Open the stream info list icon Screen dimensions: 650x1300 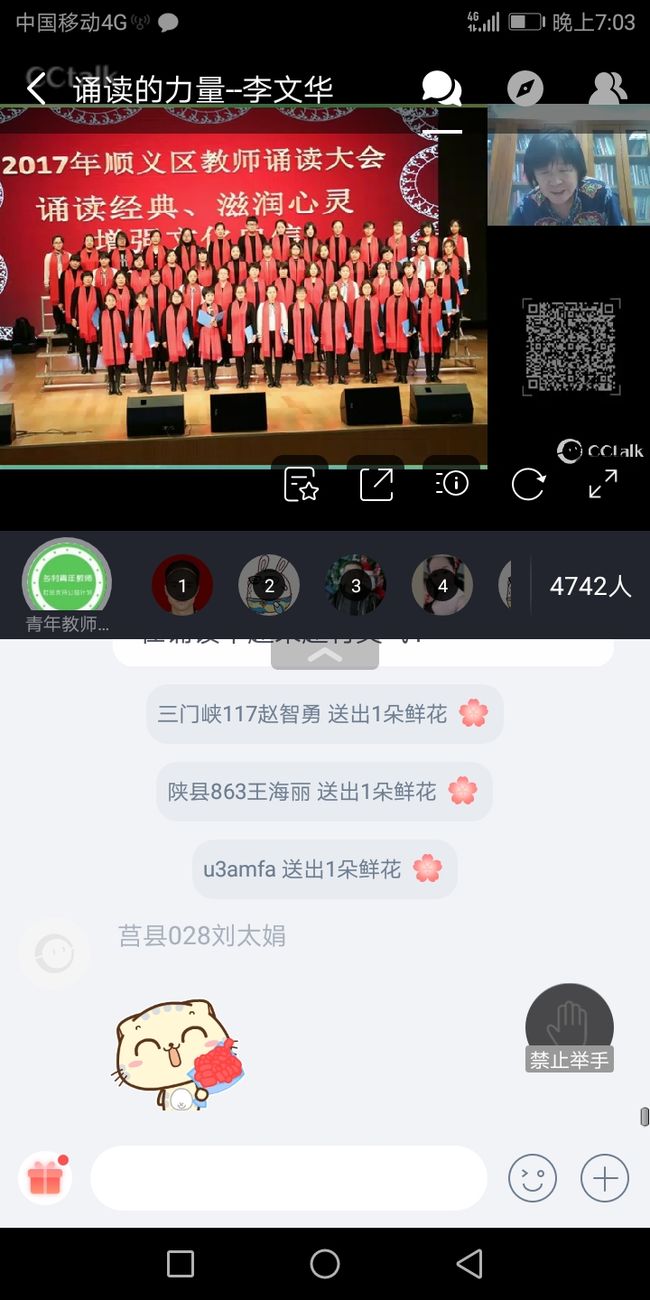pos(452,484)
